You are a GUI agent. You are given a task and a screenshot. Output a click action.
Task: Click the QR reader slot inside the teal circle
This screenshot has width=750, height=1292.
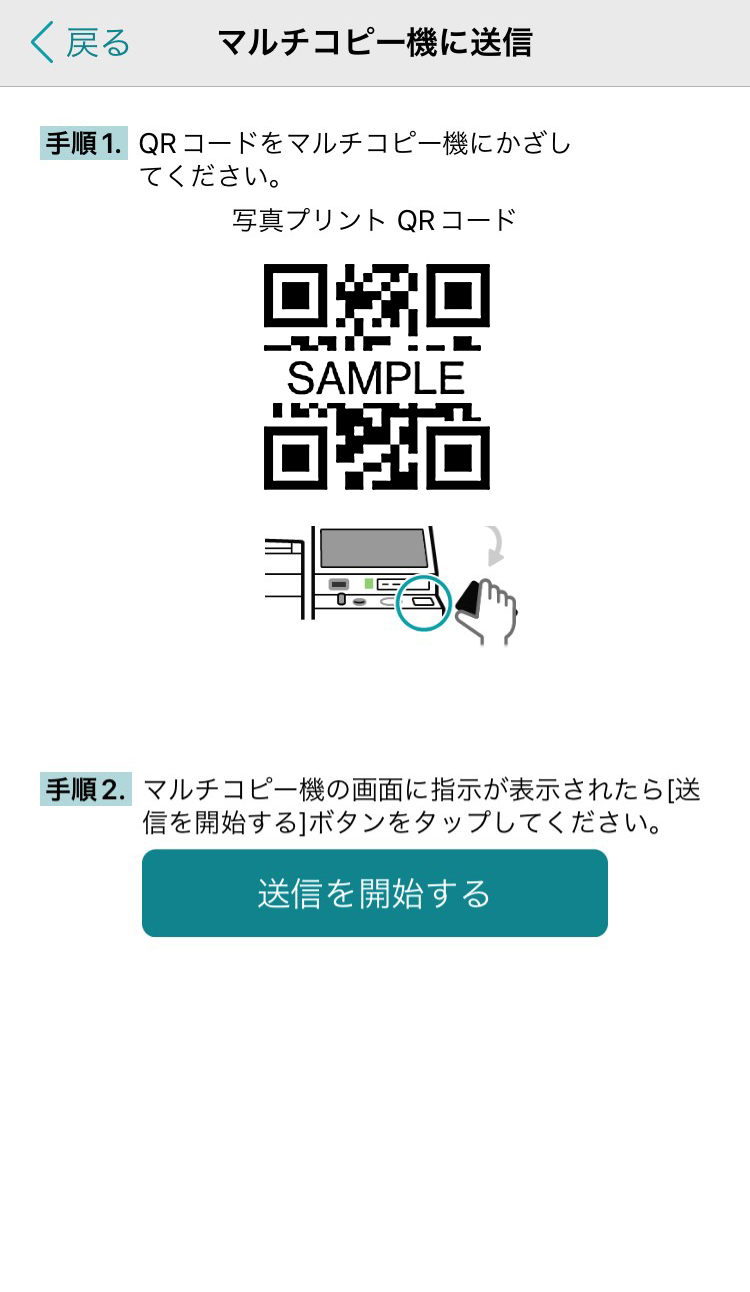point(423,601)
